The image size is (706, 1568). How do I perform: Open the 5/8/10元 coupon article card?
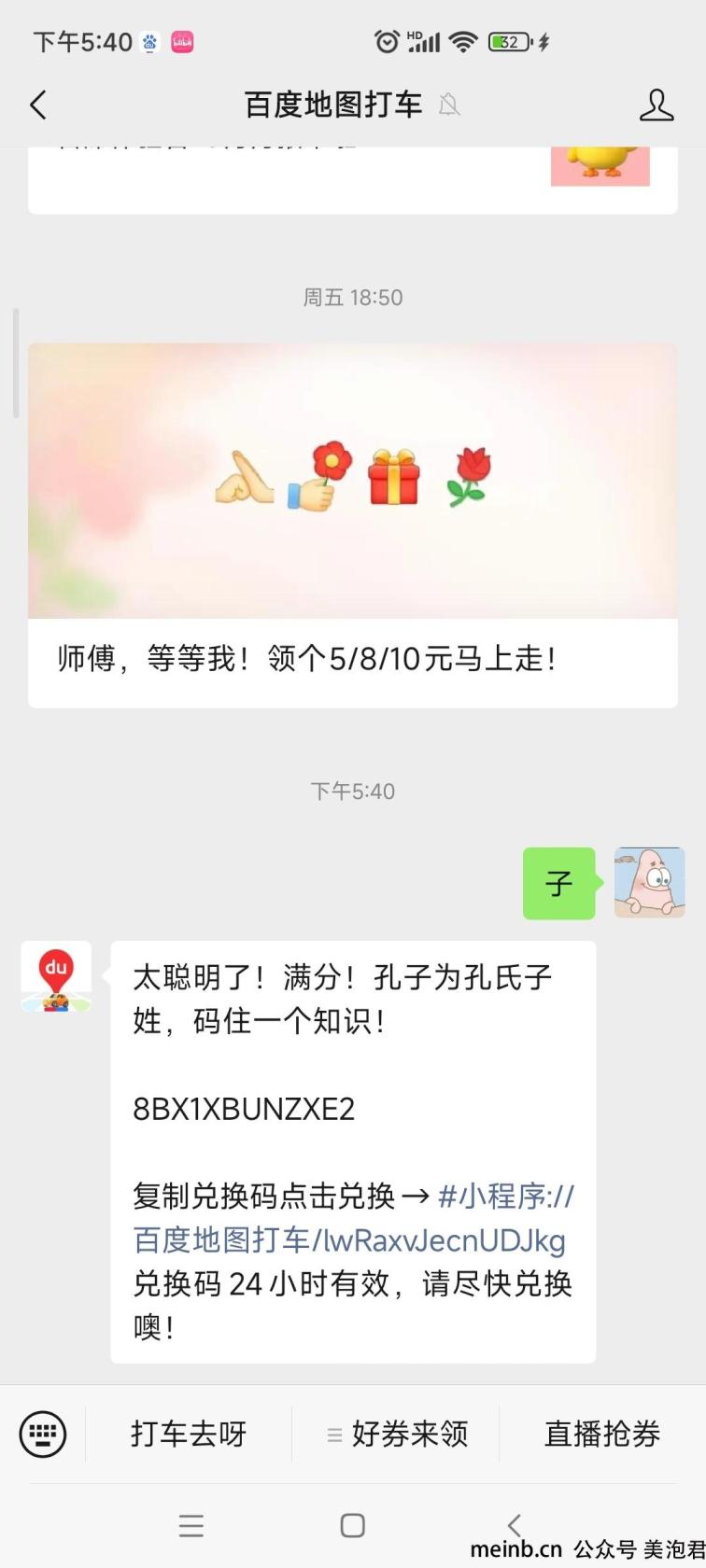352,525
